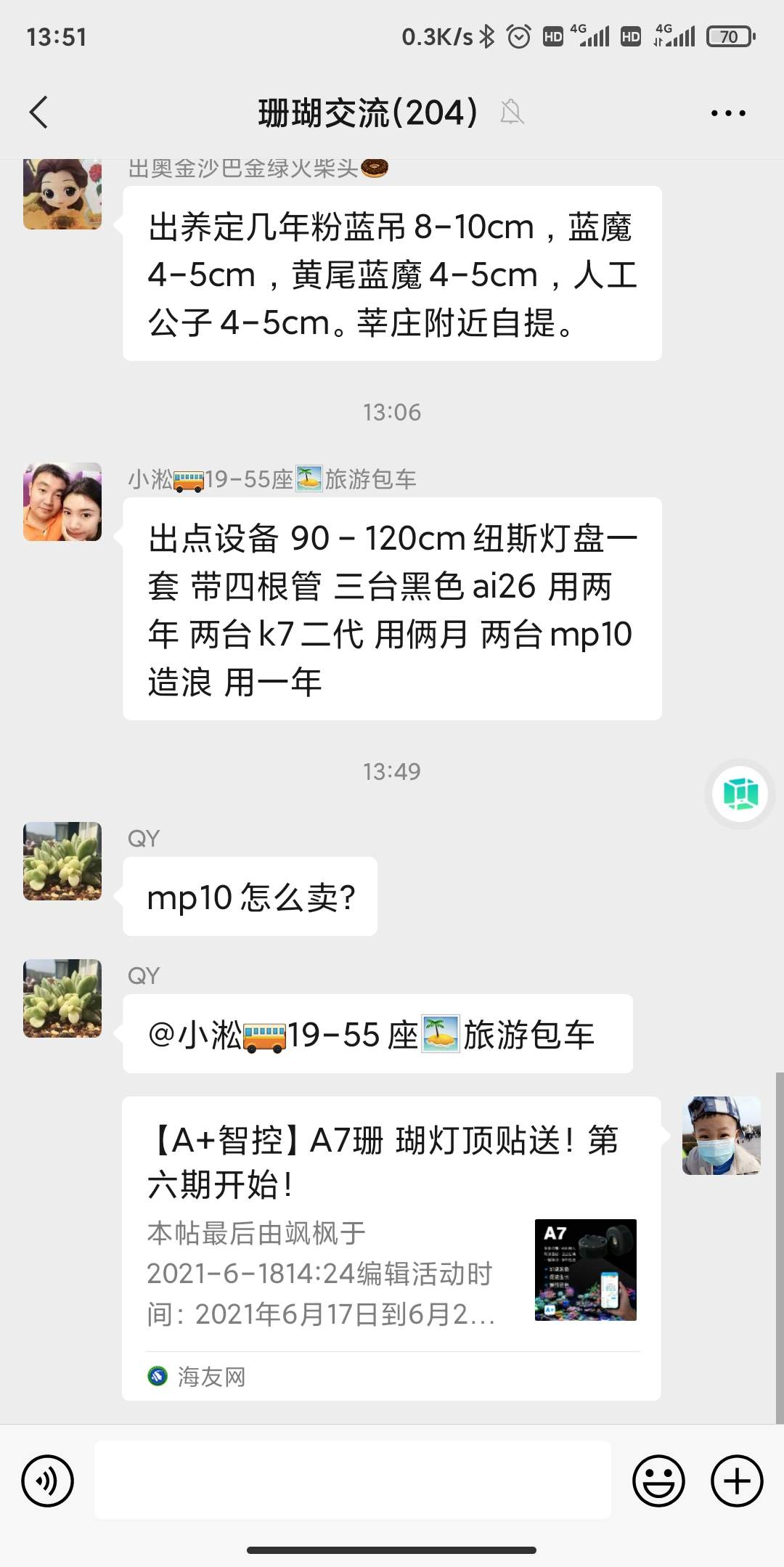Tap QY's avatar beside 'mp10 怎么卖?'

pos(62,861)
